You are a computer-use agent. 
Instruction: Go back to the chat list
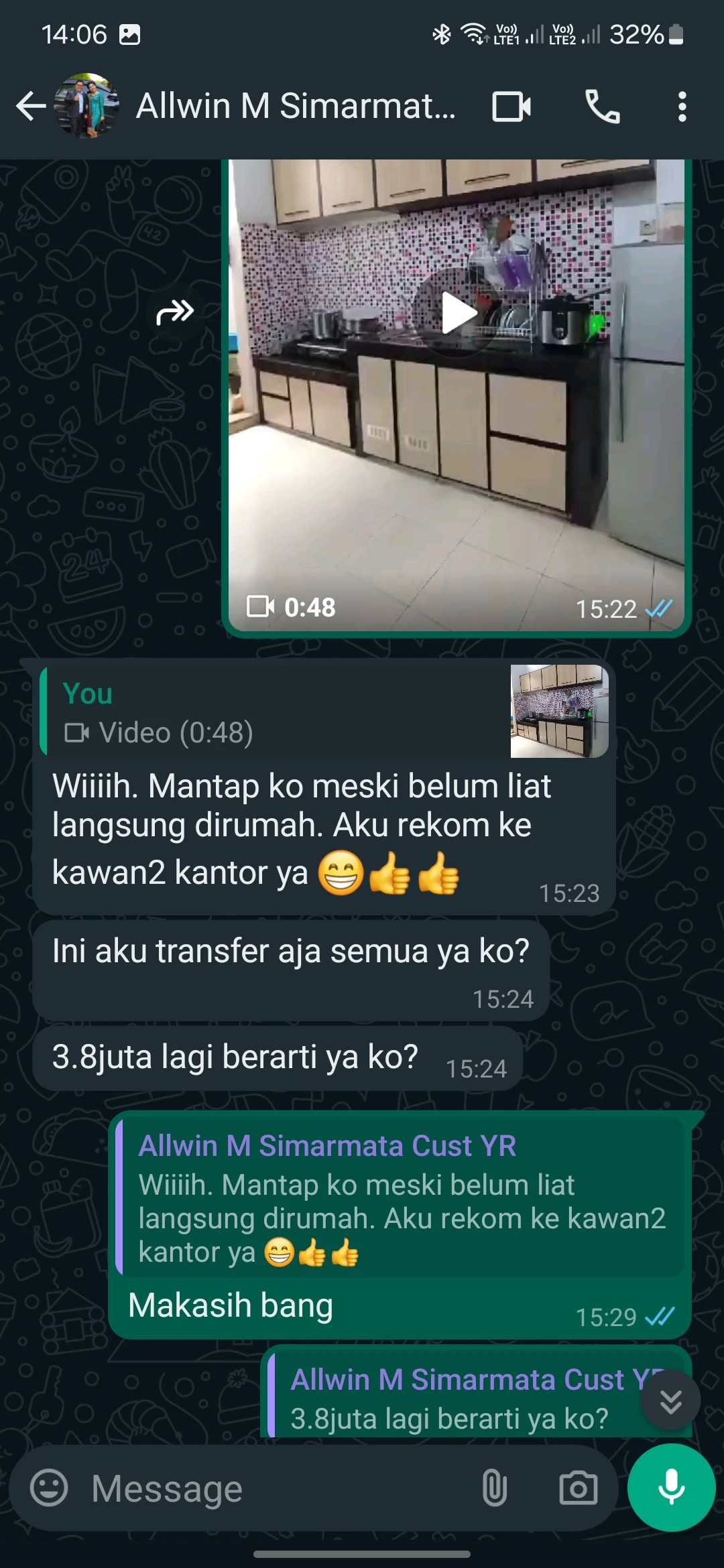pyautogui.click(x=31, y=107)
